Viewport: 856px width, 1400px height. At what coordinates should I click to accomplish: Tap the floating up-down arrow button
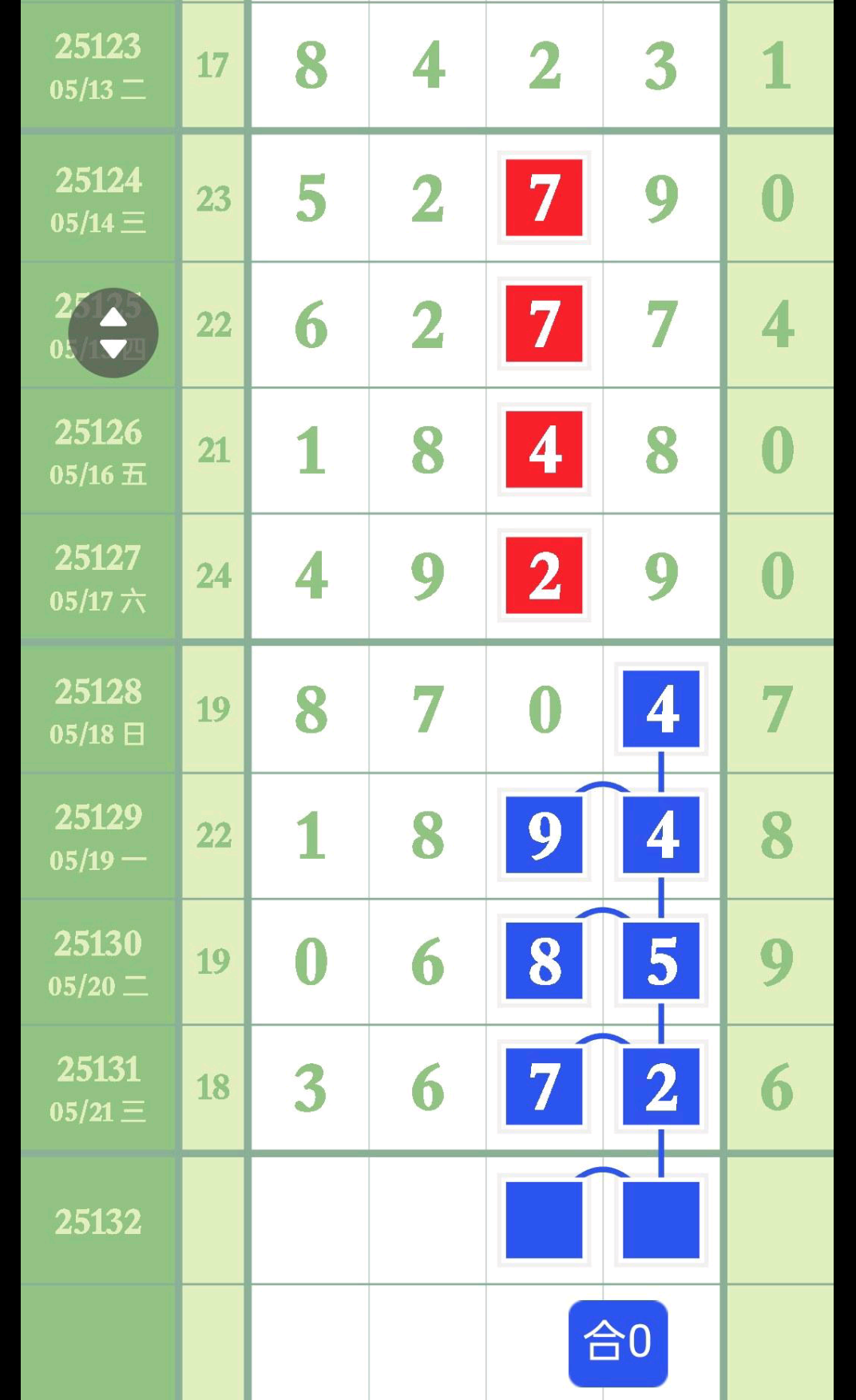(x=113, y=333)
